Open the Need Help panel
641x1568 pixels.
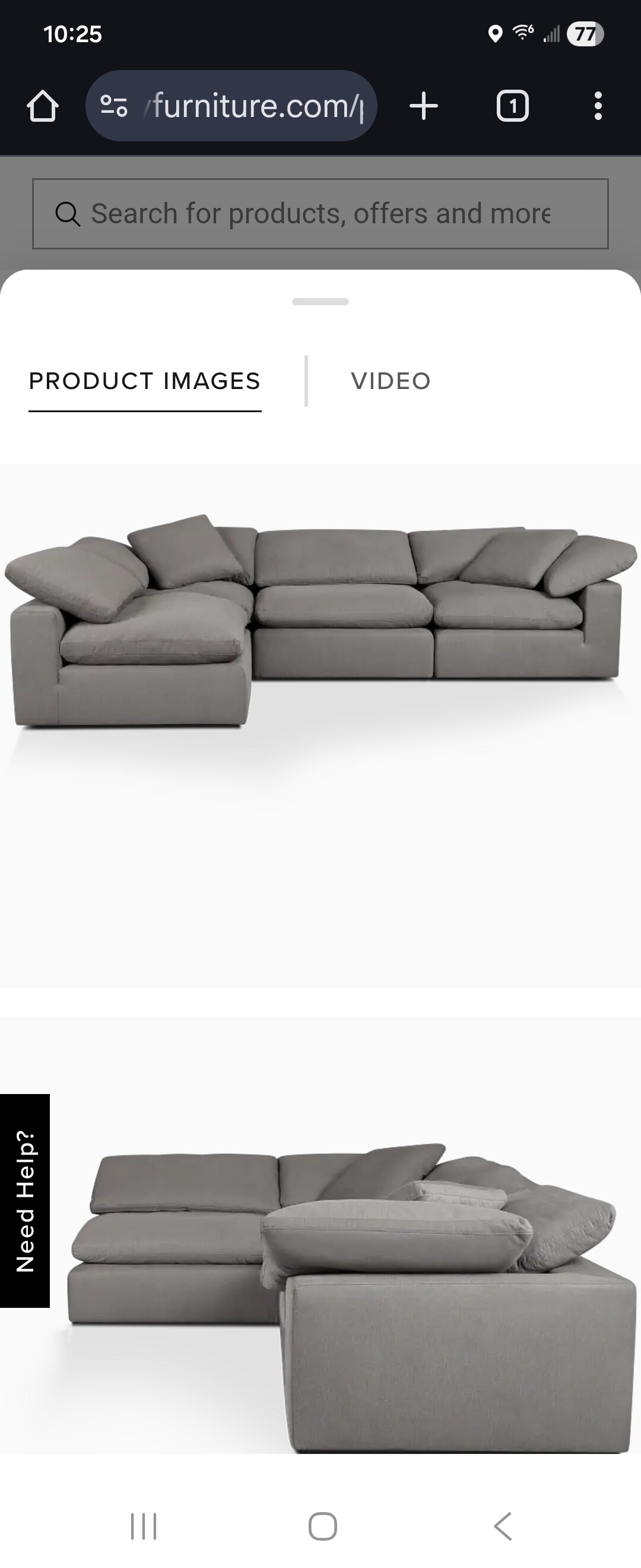pos(25,1201)
